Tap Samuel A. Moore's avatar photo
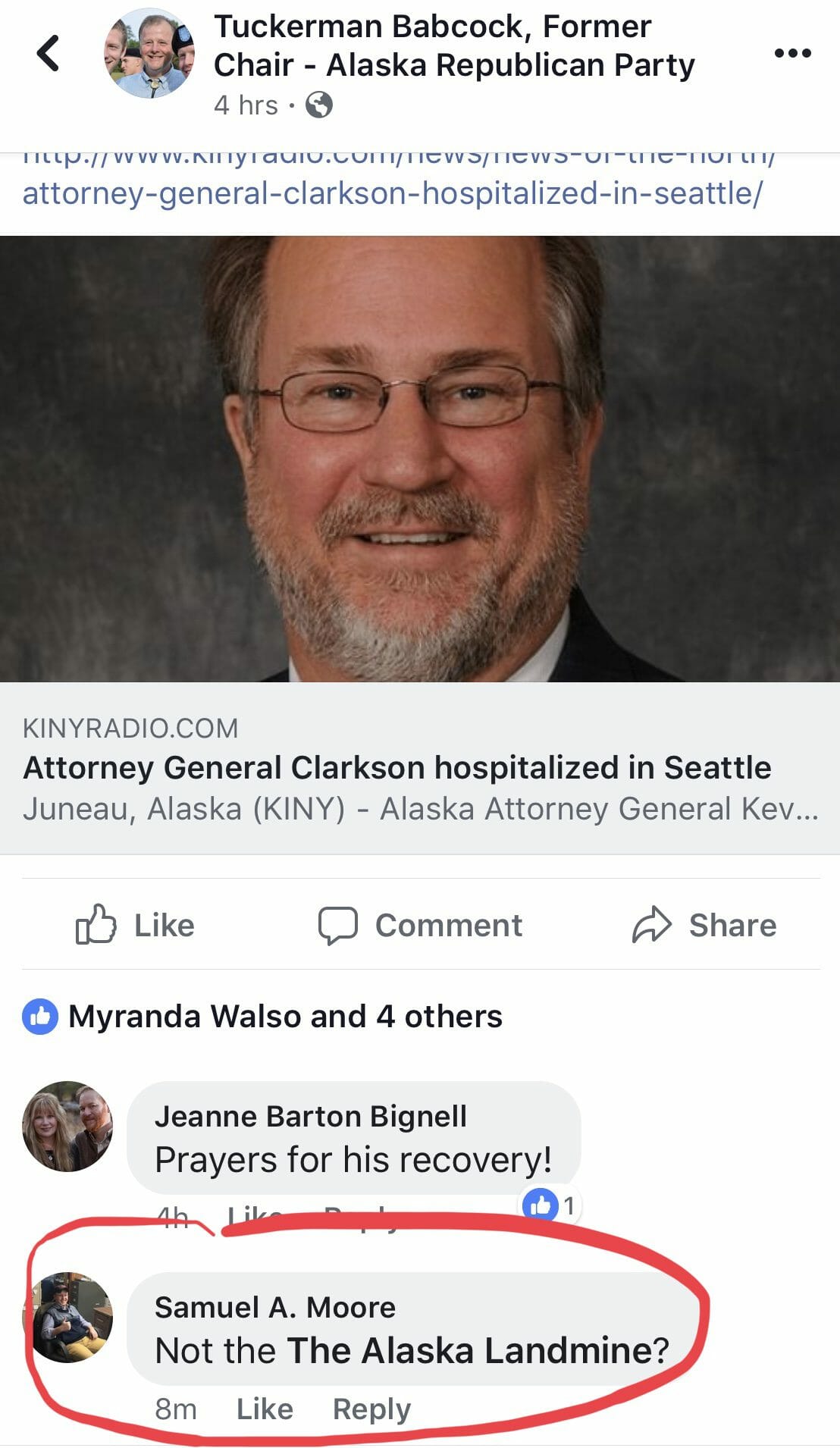Image resolution: width=840 pixels, height=1448 pixels. click(x=67, y=1318)
